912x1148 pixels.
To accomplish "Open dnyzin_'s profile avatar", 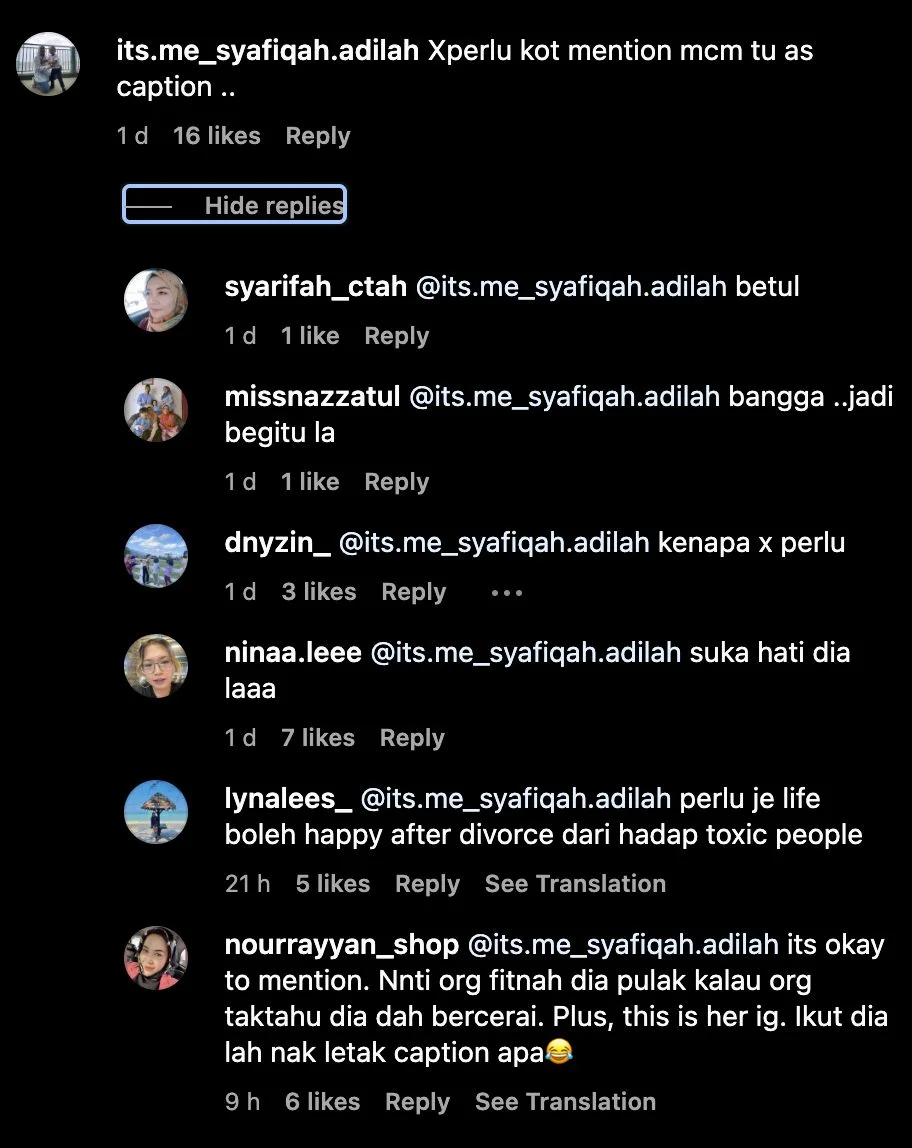I will pos(156,555).
